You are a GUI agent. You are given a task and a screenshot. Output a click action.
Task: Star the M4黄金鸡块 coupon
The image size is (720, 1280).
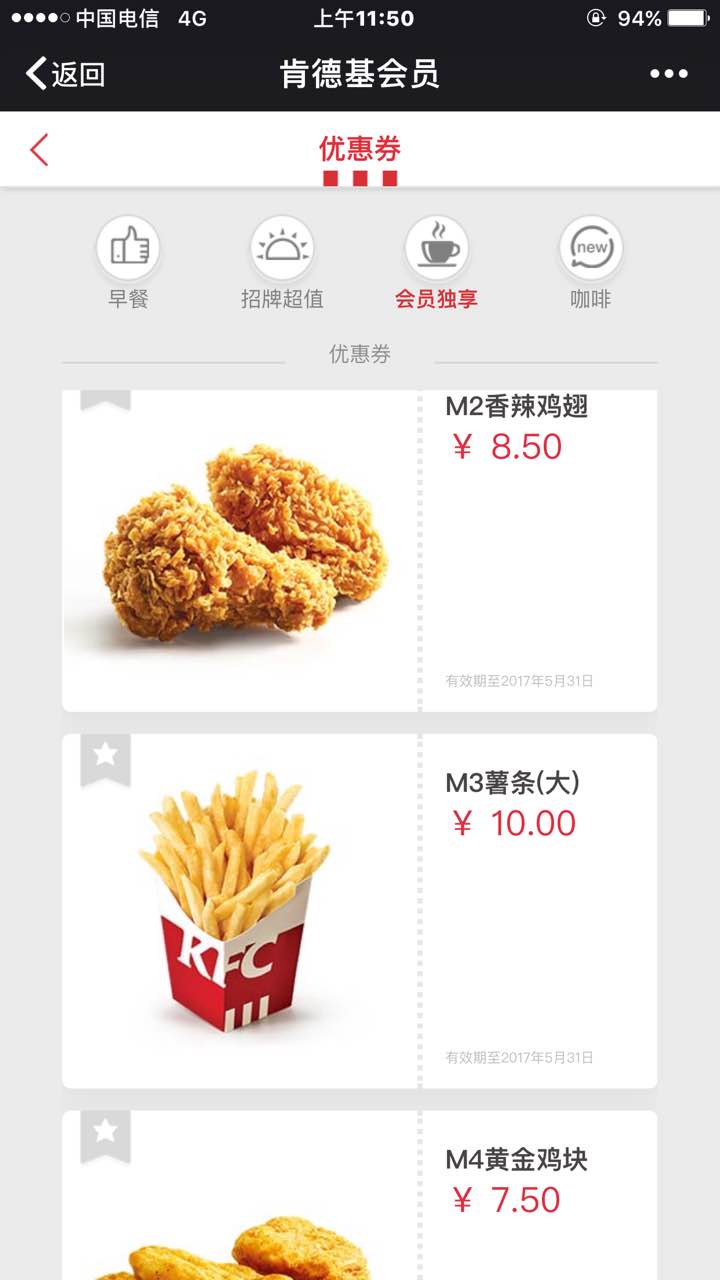pyautogui.click(x=105, y=1132)
